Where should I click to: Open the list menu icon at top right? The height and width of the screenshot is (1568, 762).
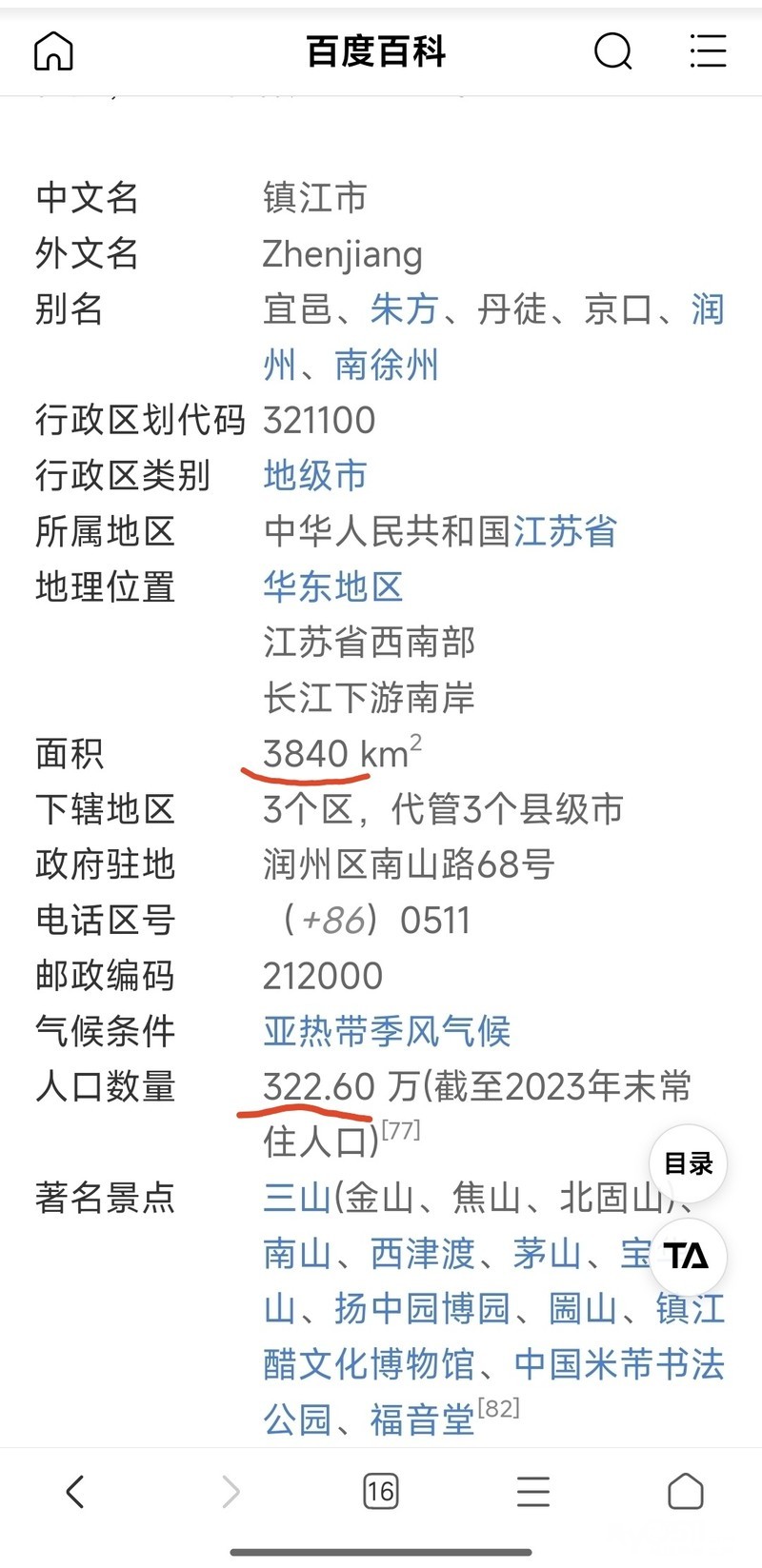tap(708, 50)
